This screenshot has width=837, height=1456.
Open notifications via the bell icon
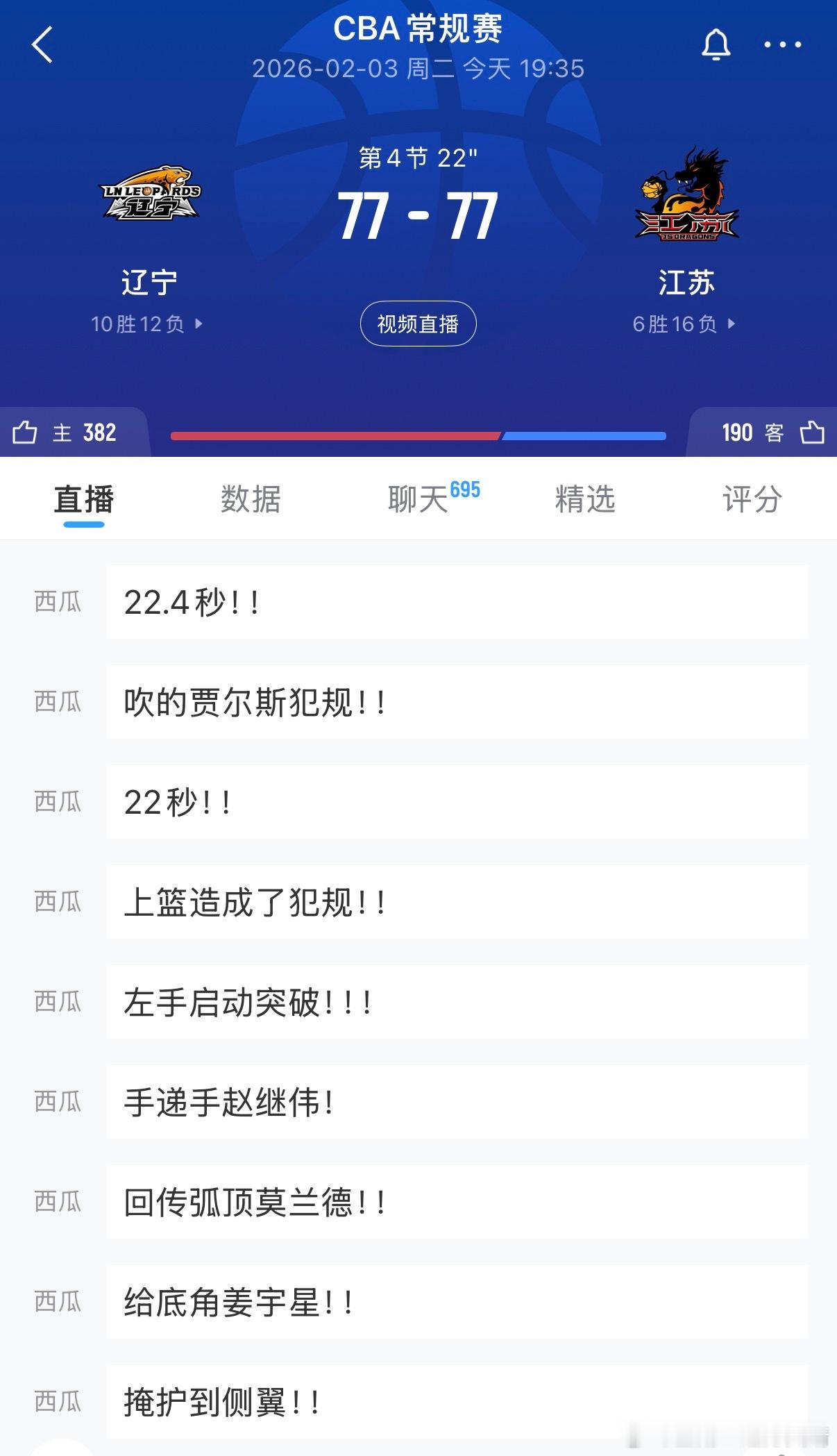[716, 44]
